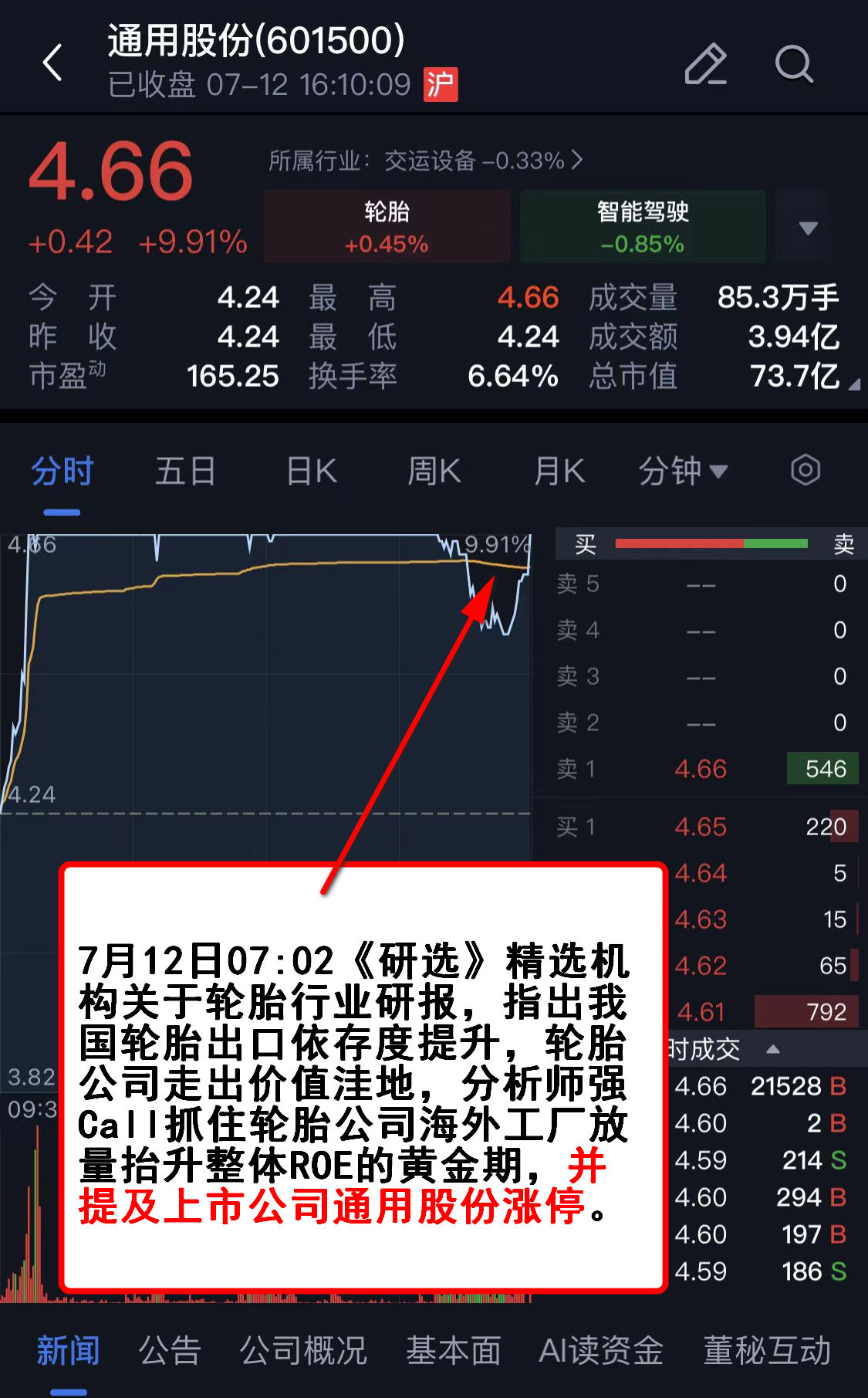Open the AI读资金 tab
The width and height of the screenshot is (868, 1398).
pos(601,1351)
